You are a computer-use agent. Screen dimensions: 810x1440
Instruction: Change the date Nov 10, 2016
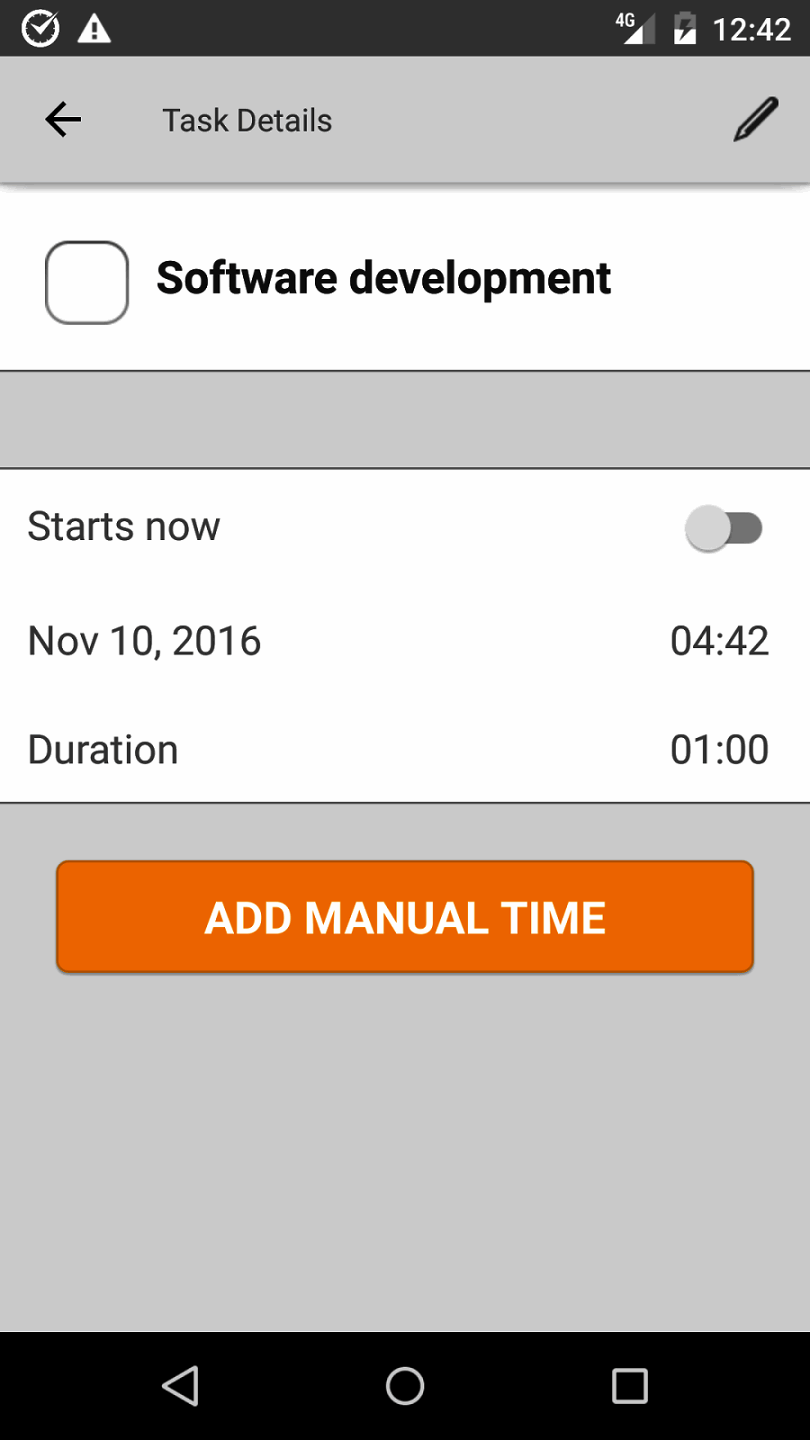[145, 641]
